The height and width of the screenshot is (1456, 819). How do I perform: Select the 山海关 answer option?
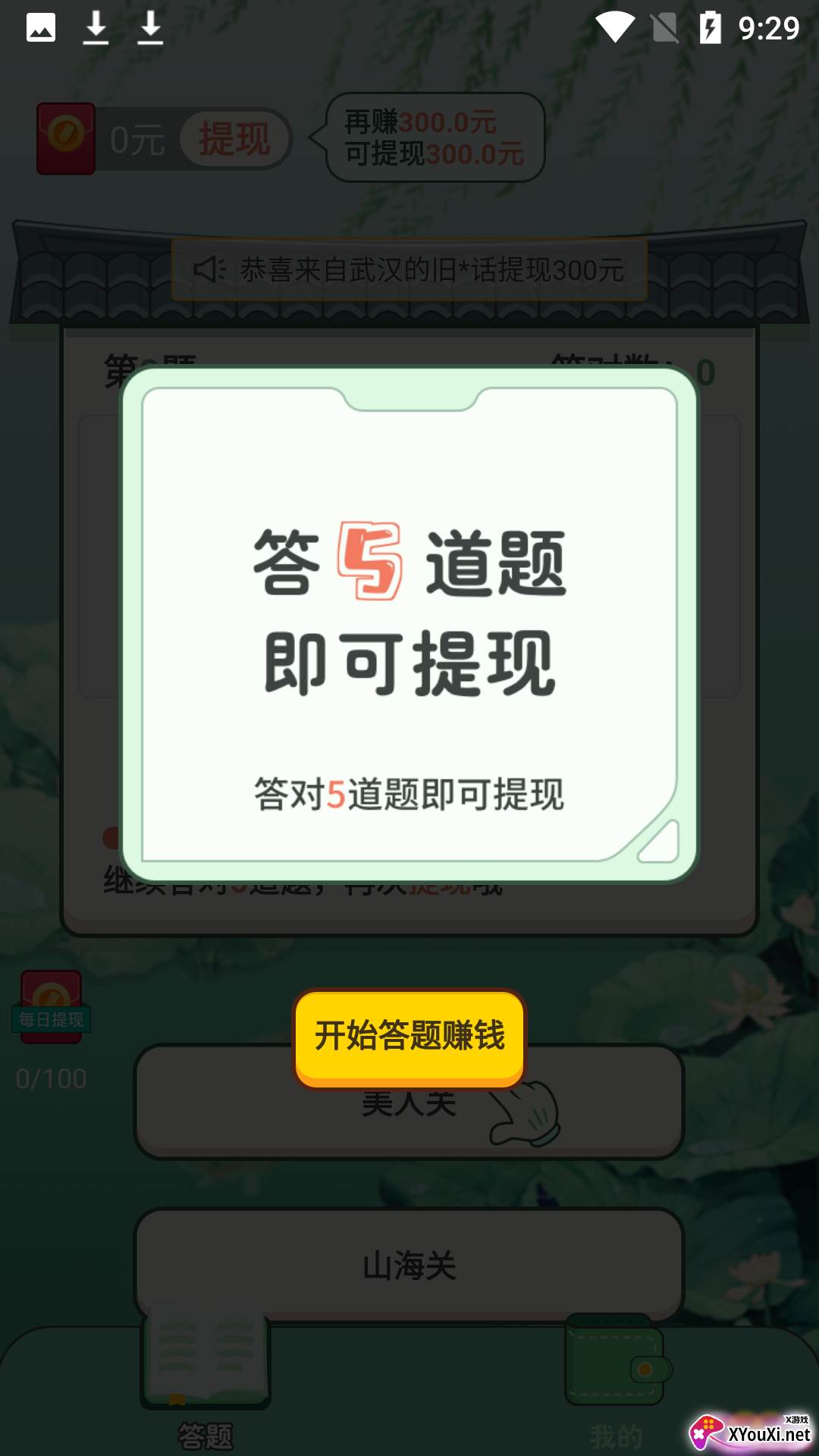[409, 1265]
